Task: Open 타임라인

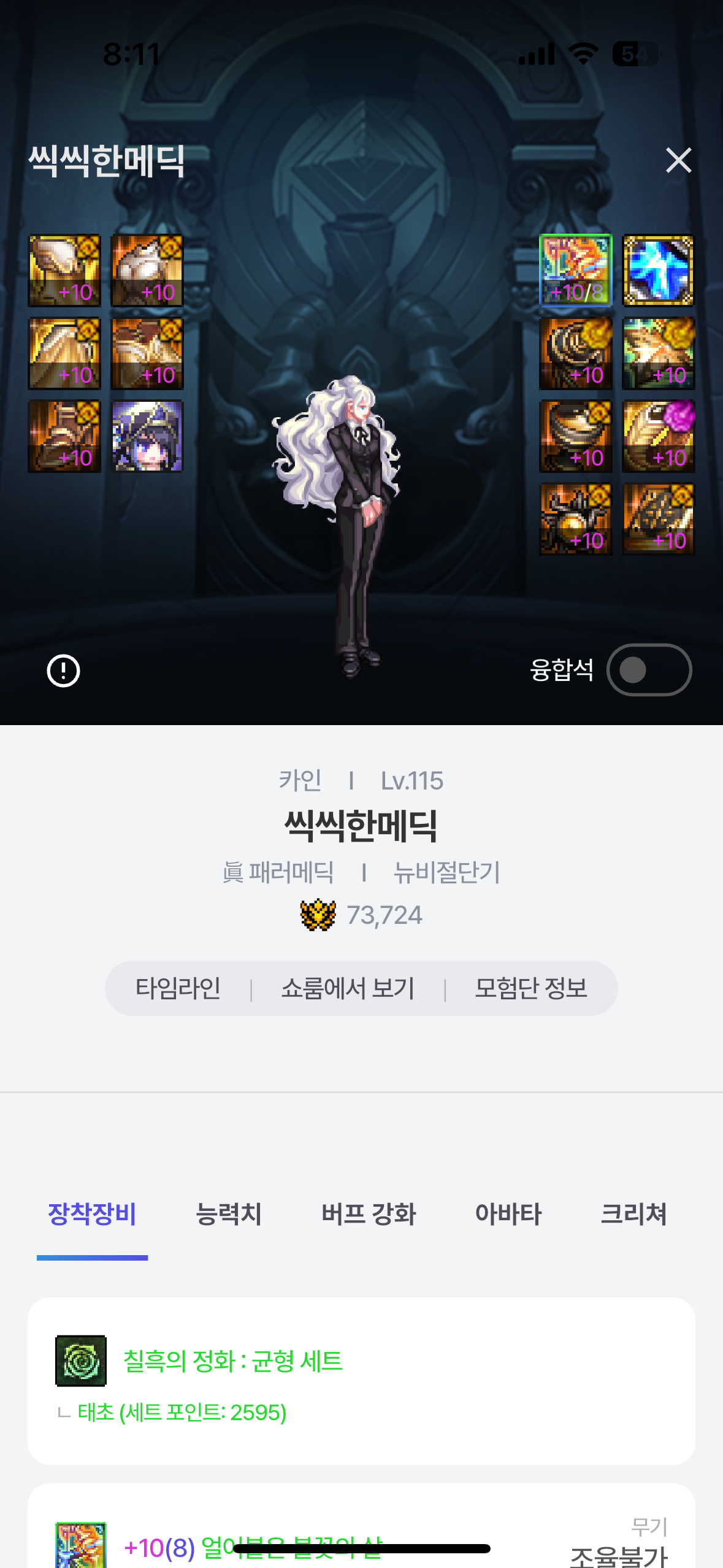Action: pyautogui.click(x=178, y=988)
